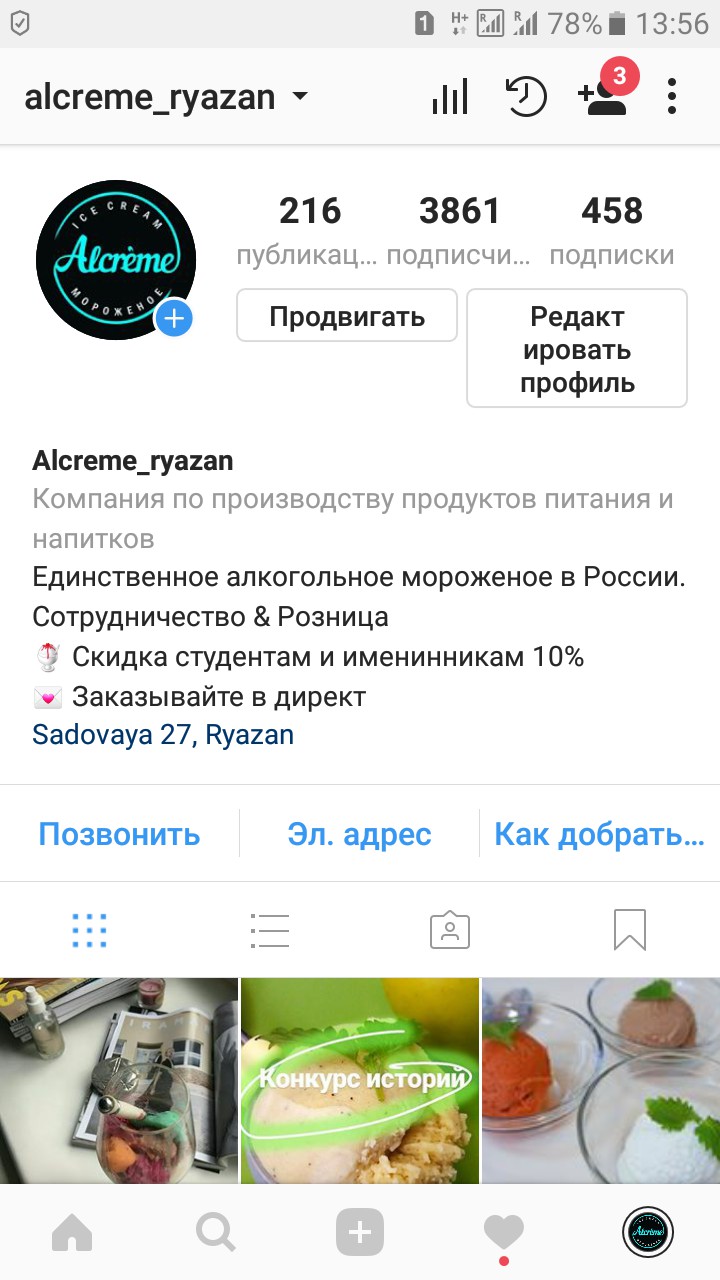The height and width of the screenshot is (1280, 720).
Task: Open the saved bookmarks tab
Action: click(x=630, y=930)
